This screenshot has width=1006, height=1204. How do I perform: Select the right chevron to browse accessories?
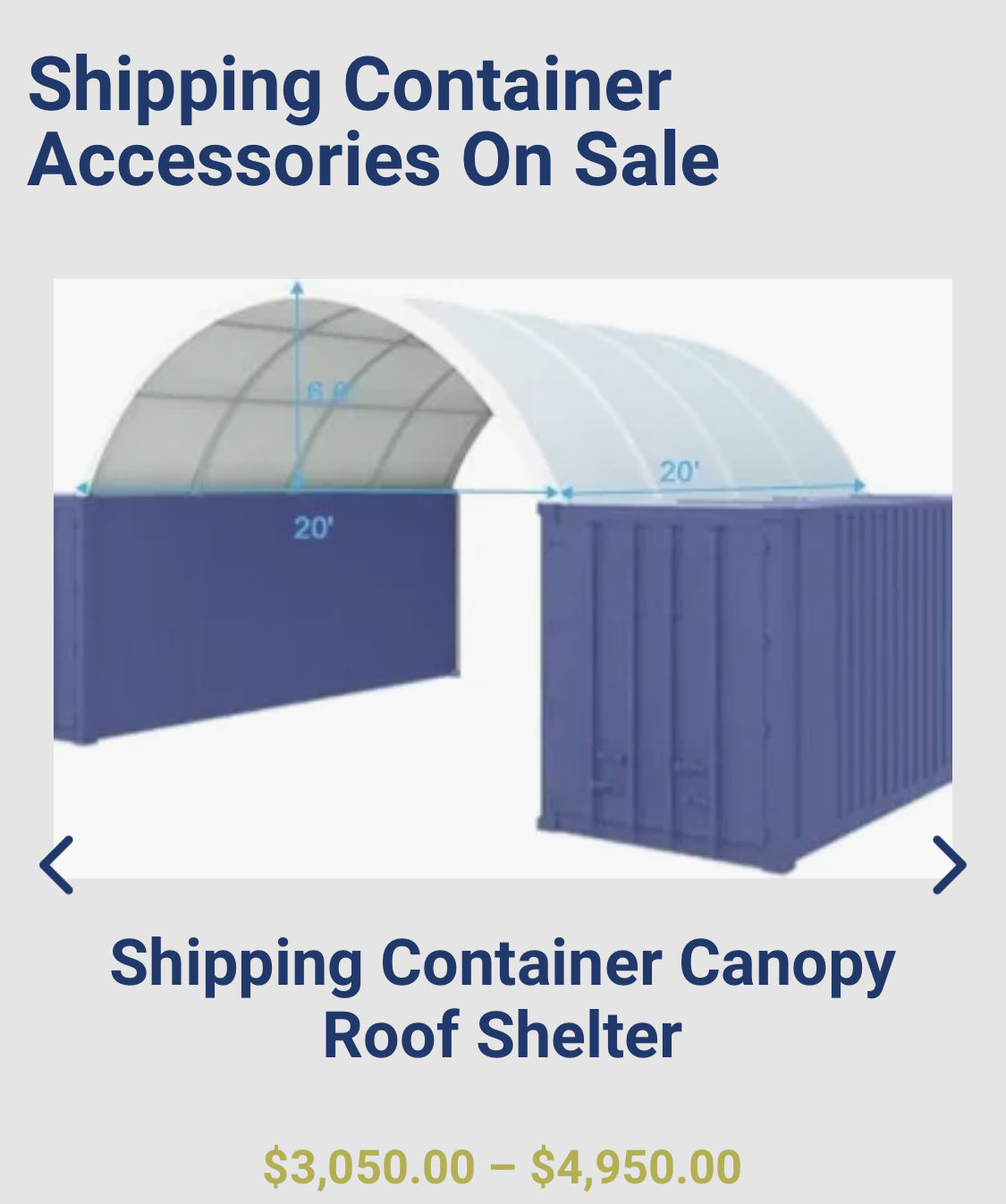click(x=950, y=865)
